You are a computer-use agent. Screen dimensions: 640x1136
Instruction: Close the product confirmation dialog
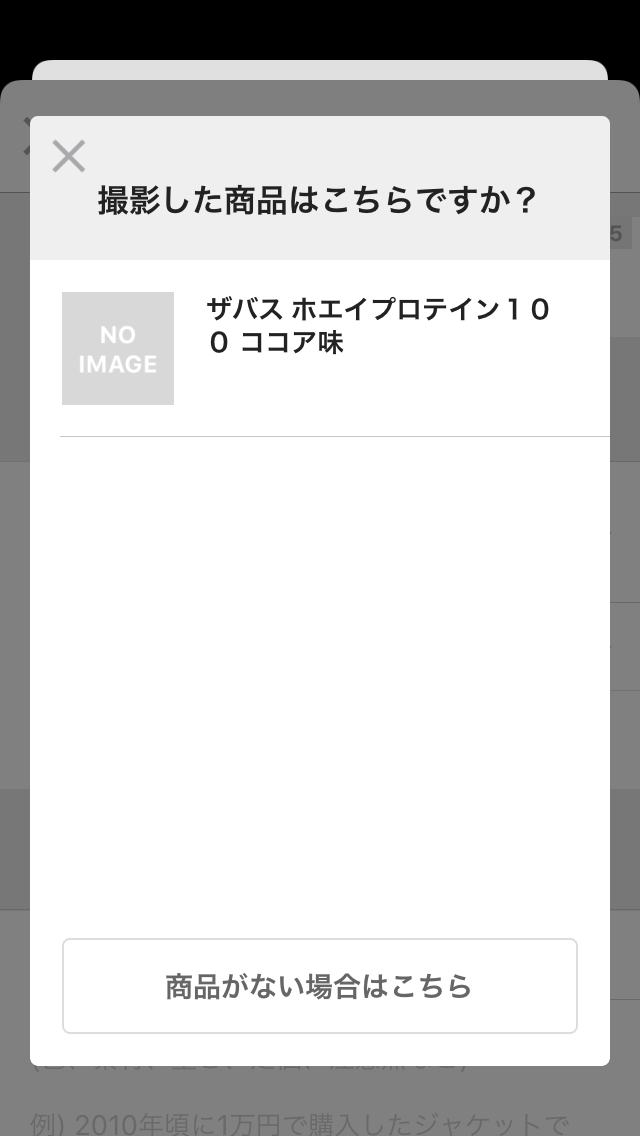pos(69,156)
